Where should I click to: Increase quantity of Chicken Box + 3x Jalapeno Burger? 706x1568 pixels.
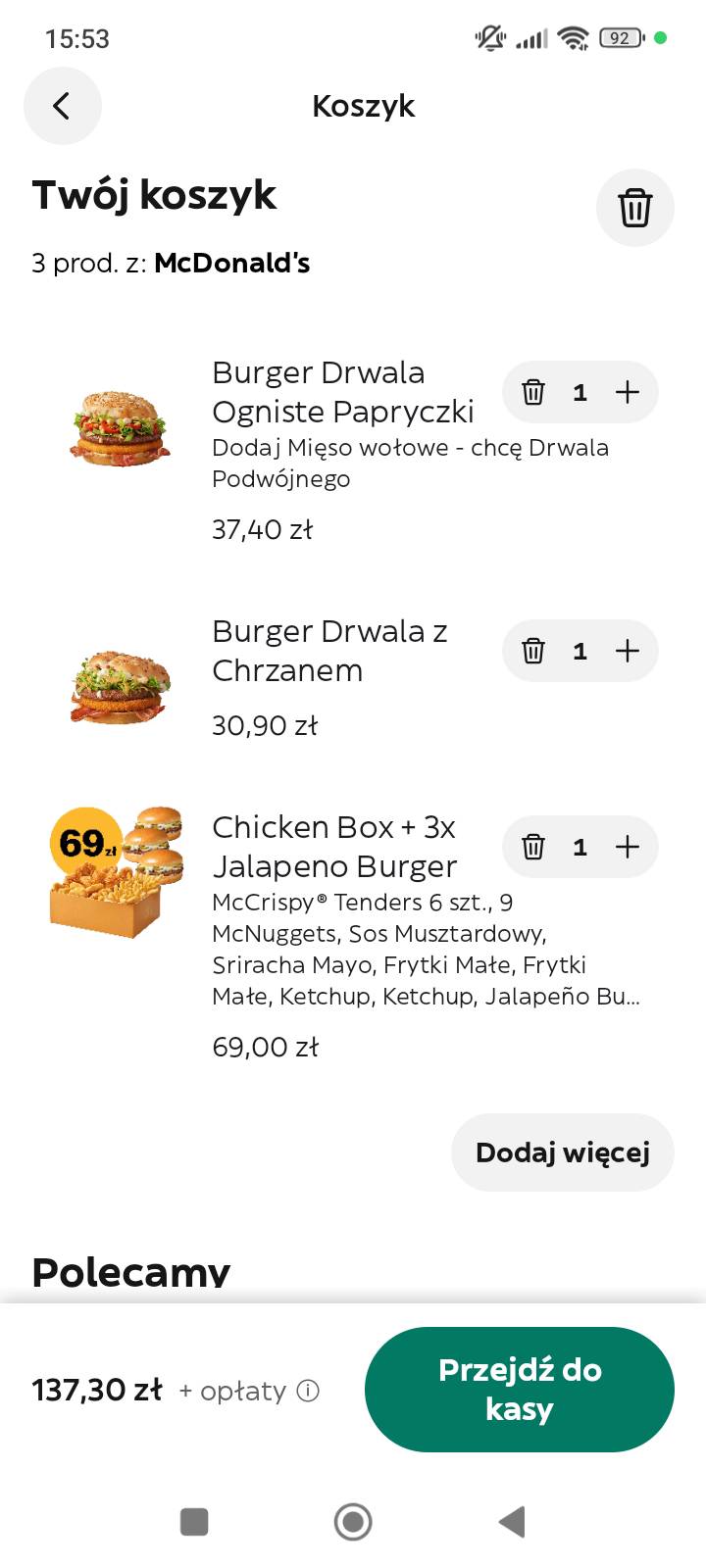(x=628, y=847)
